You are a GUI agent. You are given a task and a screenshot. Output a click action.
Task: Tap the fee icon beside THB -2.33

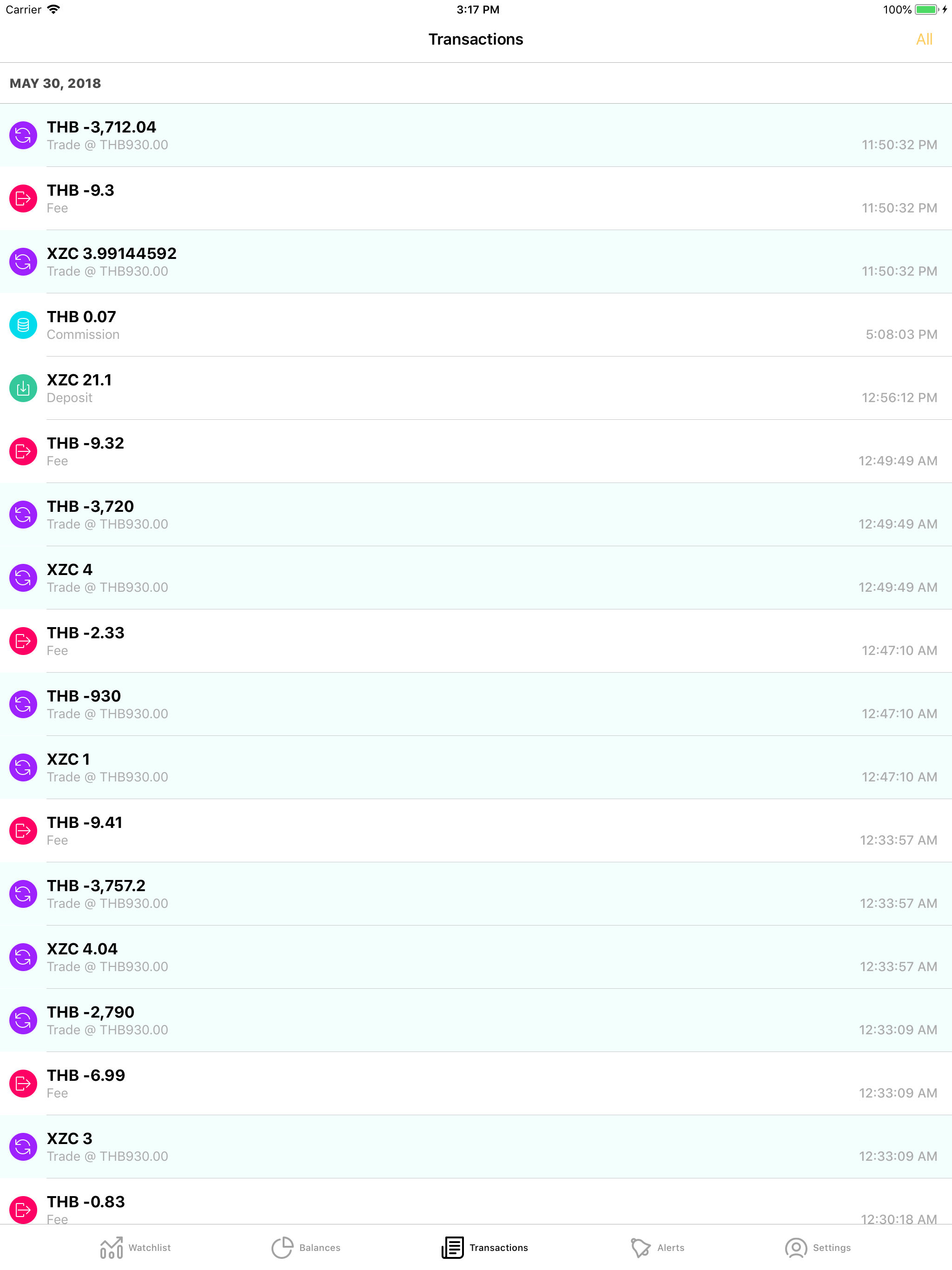pyautogui.click(x=23, y=641)
